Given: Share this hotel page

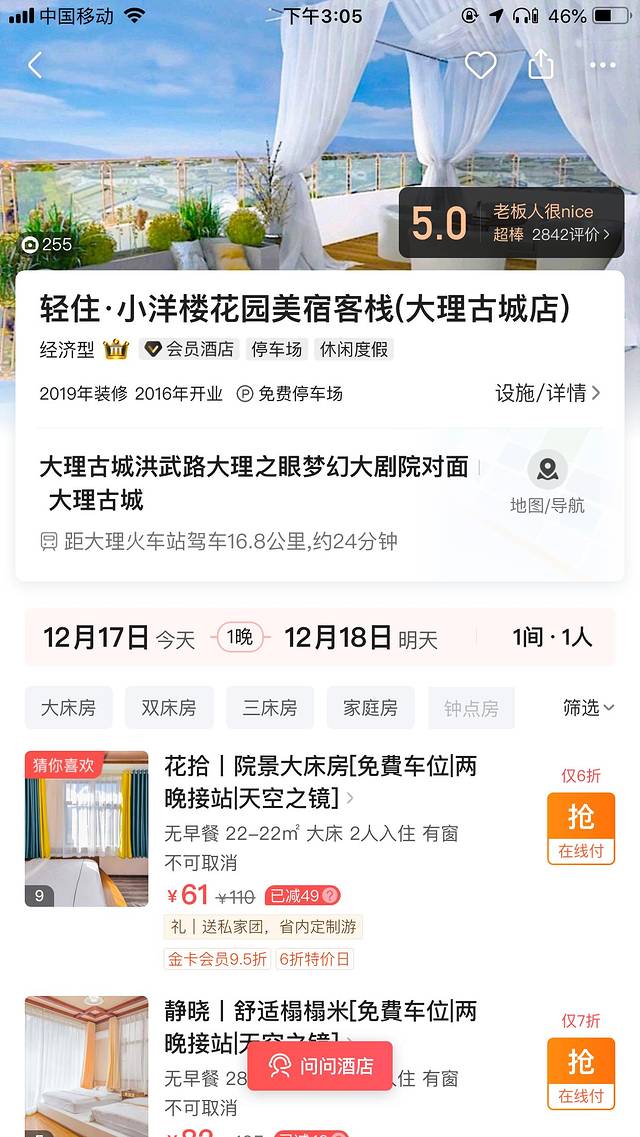Looking at the screenshot, I should (x=541, y=66).
